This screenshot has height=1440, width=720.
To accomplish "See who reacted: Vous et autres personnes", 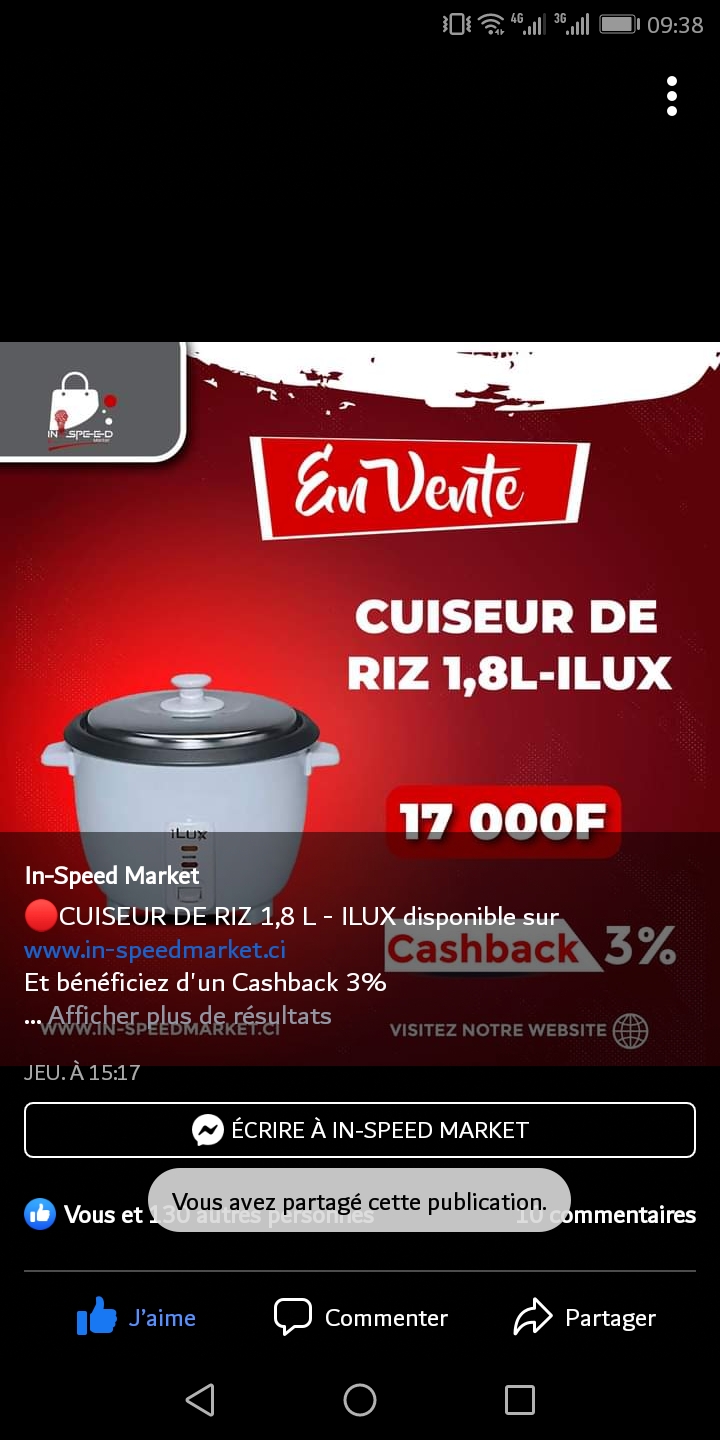I will [200, 1215].
